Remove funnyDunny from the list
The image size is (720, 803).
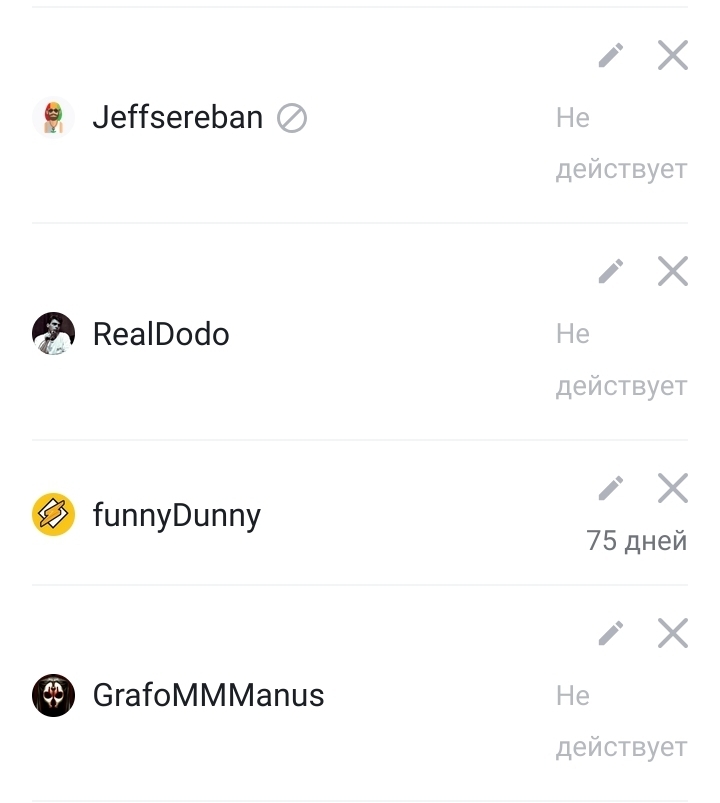pos(673,489)
